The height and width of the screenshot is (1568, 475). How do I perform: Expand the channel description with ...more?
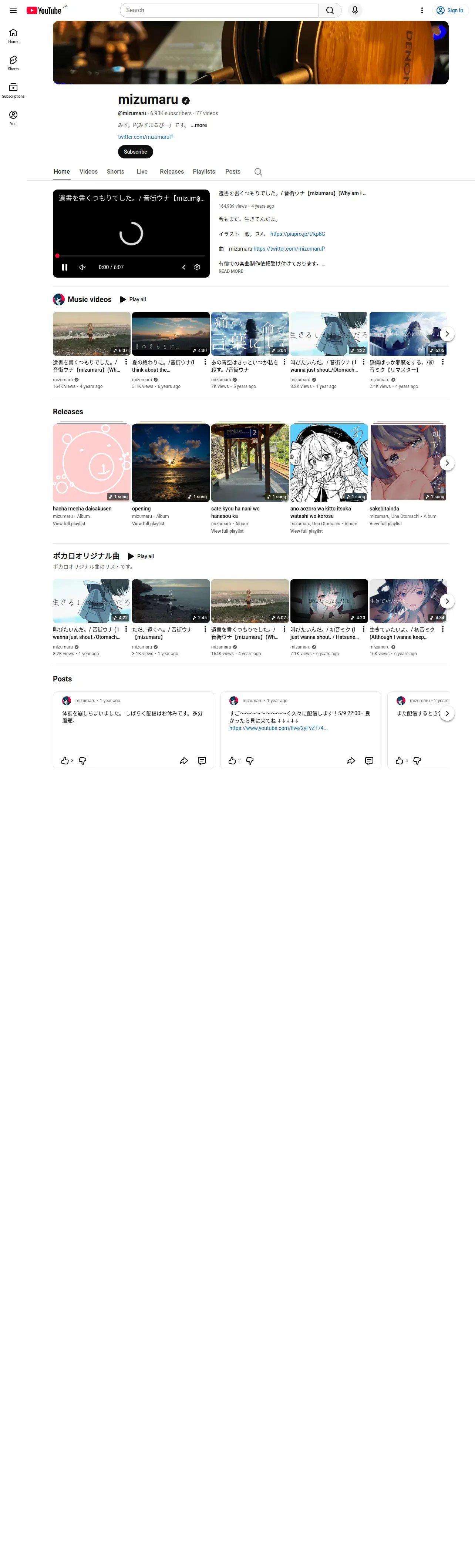point(199,125)
